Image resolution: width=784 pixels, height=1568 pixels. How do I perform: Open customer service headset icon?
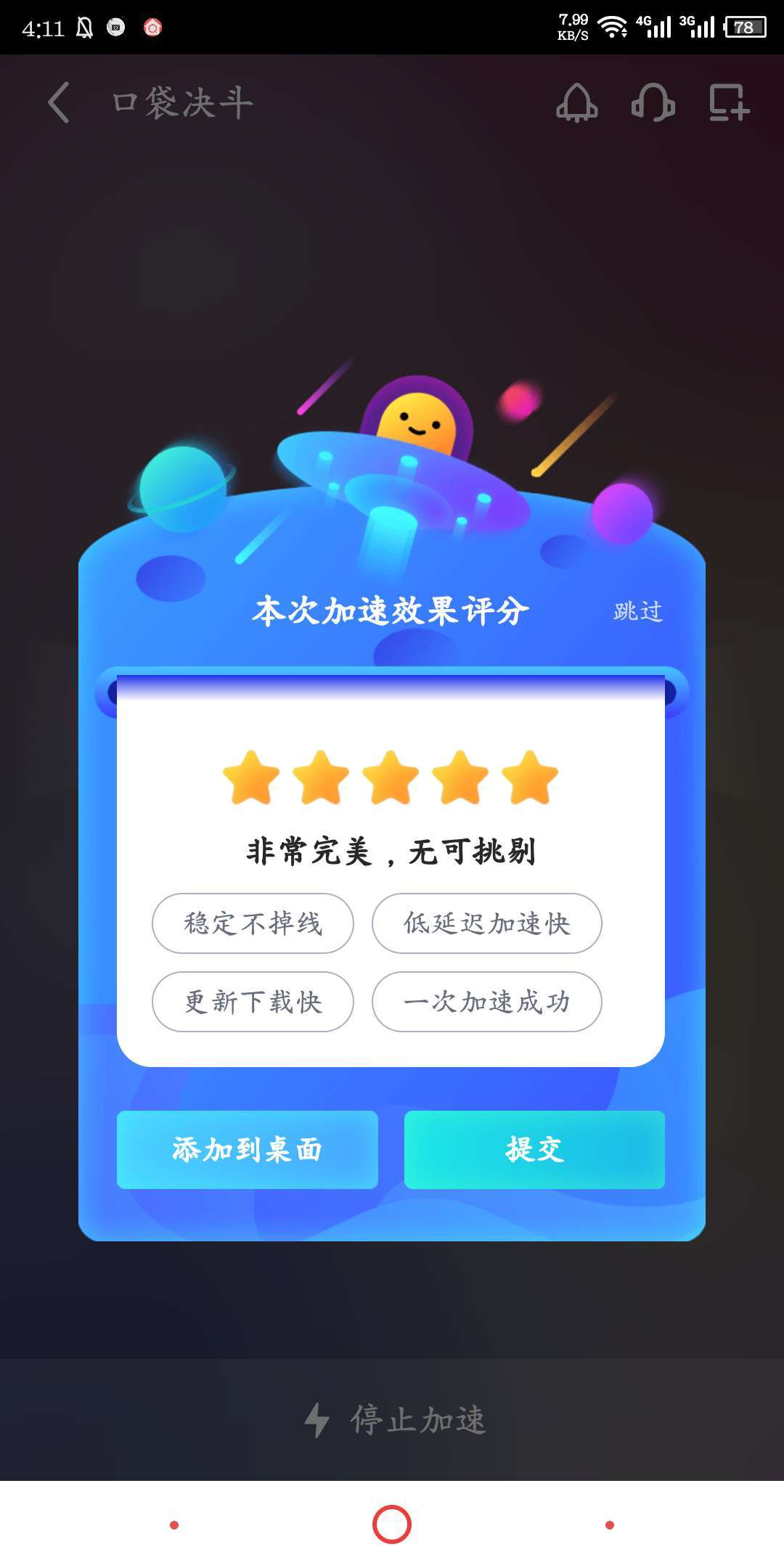click(x=653, y=102)
